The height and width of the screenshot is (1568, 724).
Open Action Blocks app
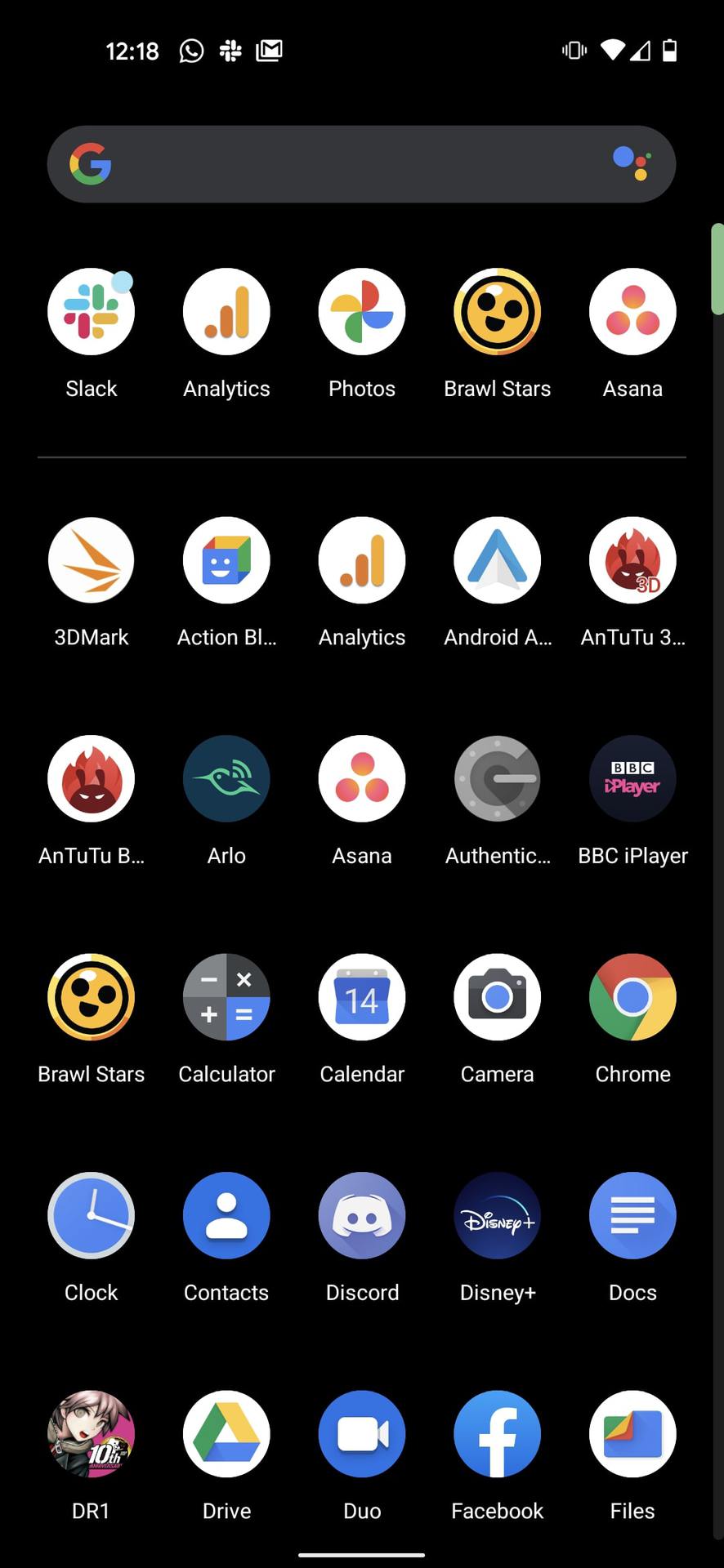click(x=226, y=560)
